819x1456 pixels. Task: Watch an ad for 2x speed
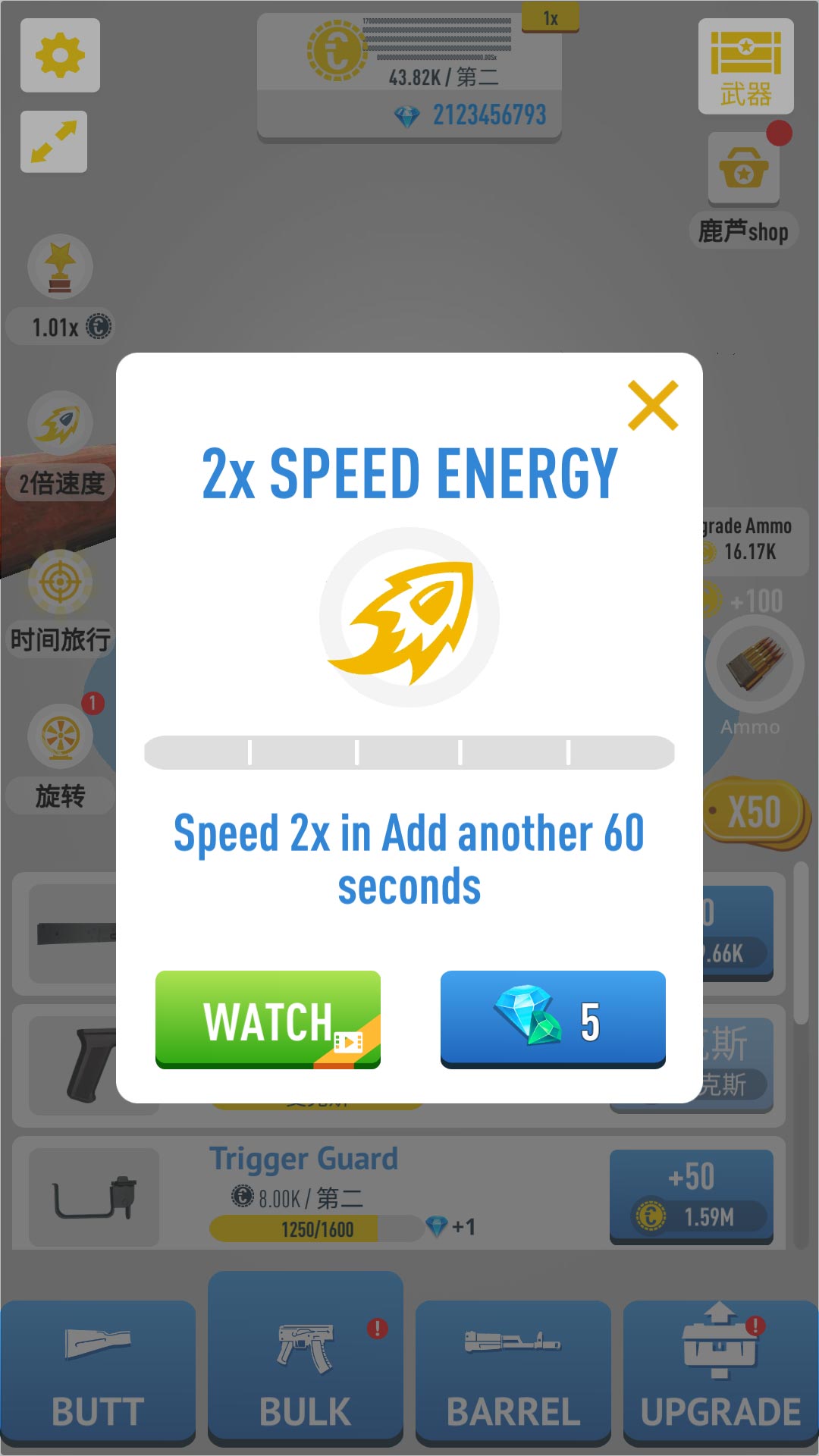(268, 1018)
